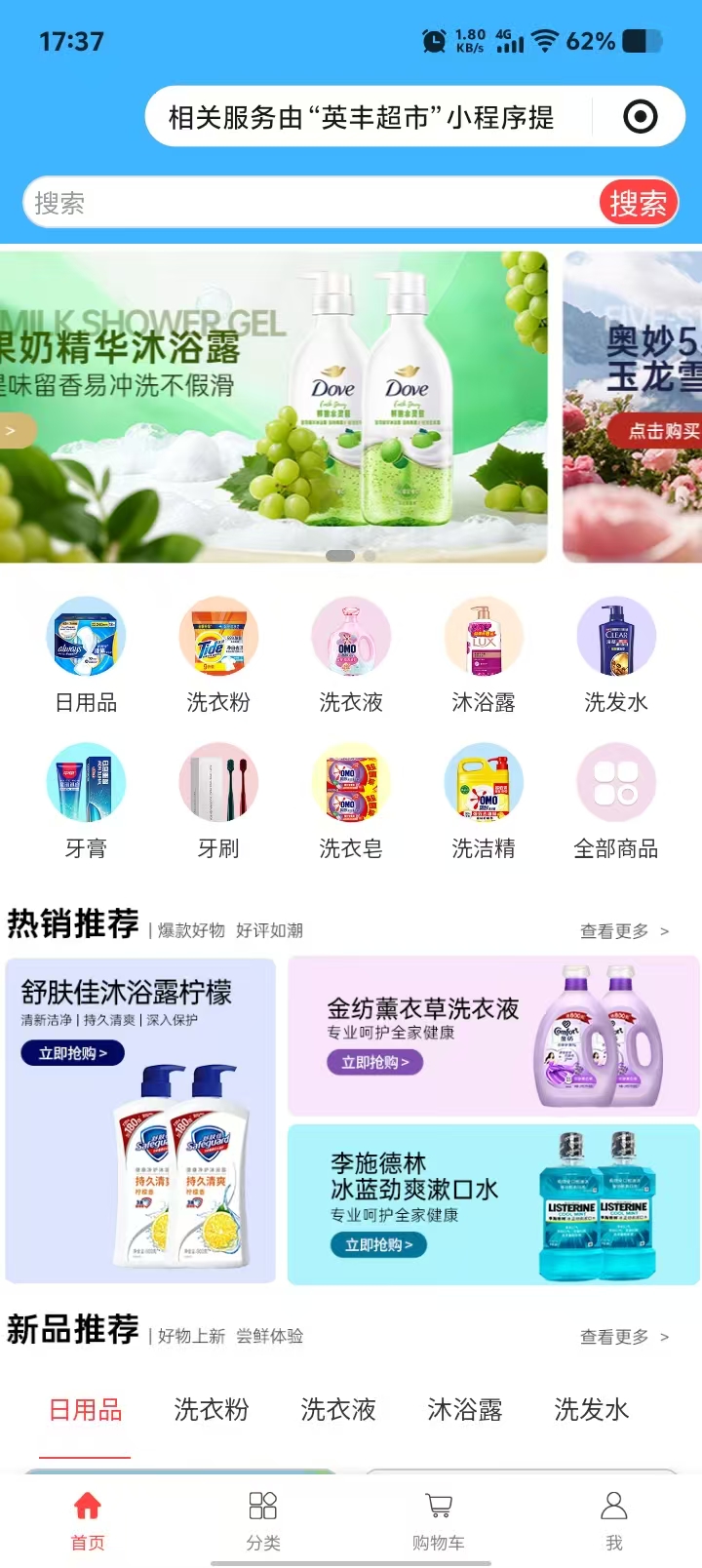This screenshot has width=702, height=1568.
Task: Open the 牙膏 category icon
Action: pyautogui.click(x=86, y=783)
